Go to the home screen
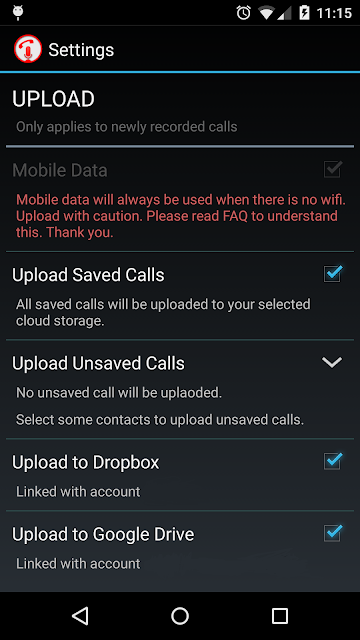Viewport: 360px width, 640px height. pos(180,616)
